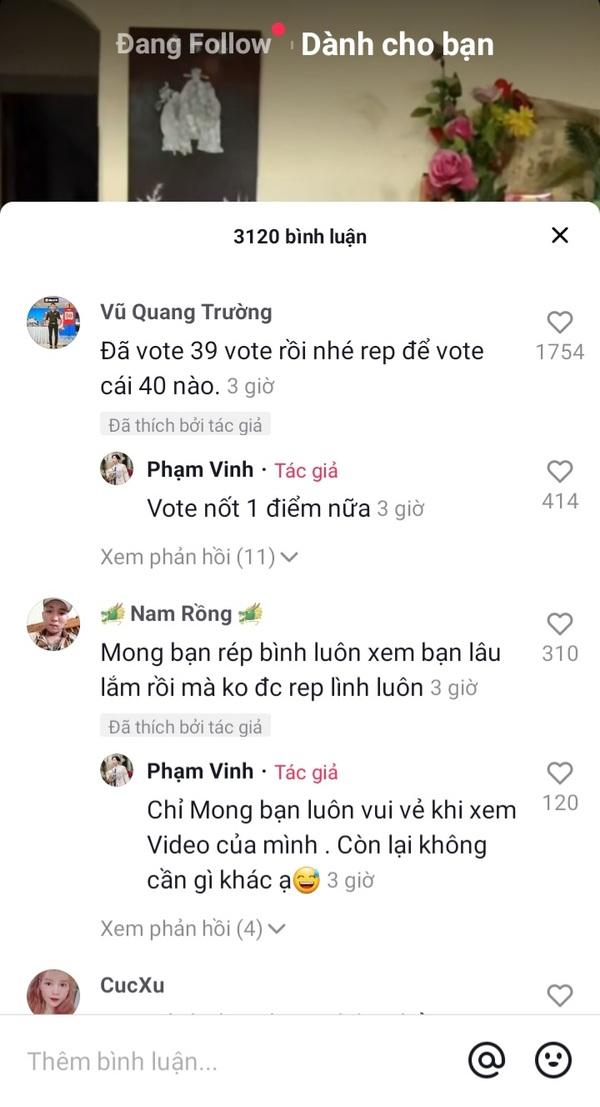
Task: Open Vũ Quang Trường's profile picture
Action: tap(53, 322)
